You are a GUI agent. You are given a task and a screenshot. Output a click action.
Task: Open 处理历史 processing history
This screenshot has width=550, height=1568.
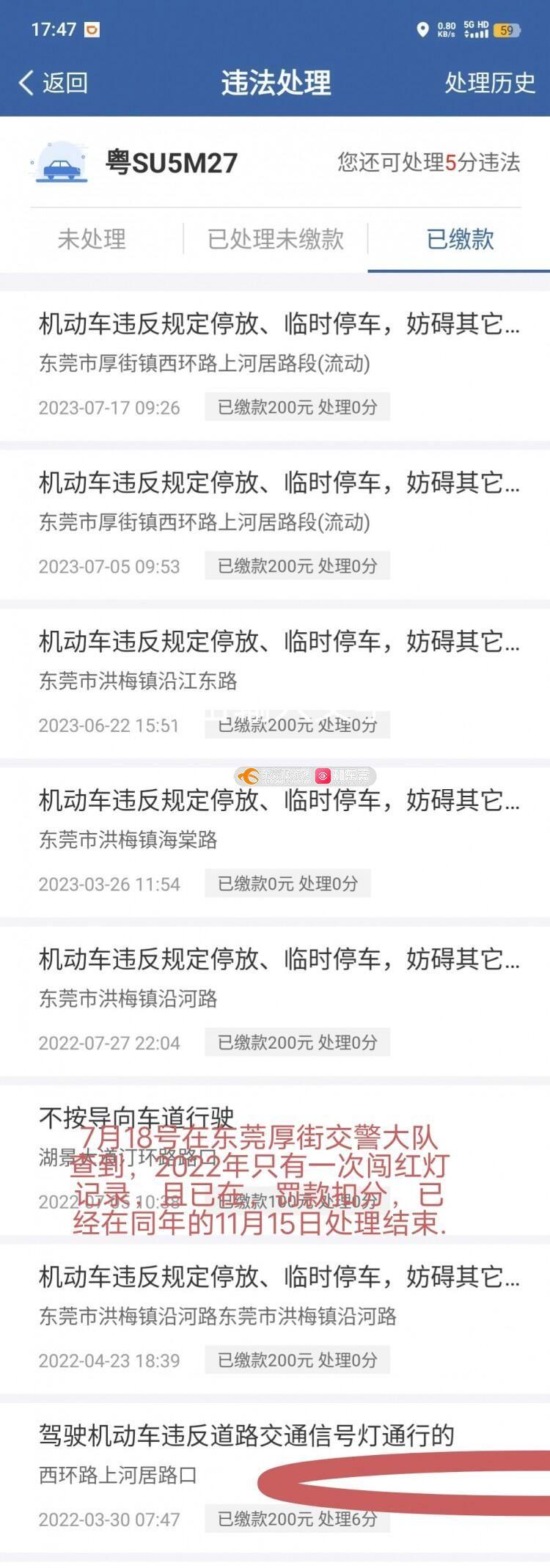[490, 83]
